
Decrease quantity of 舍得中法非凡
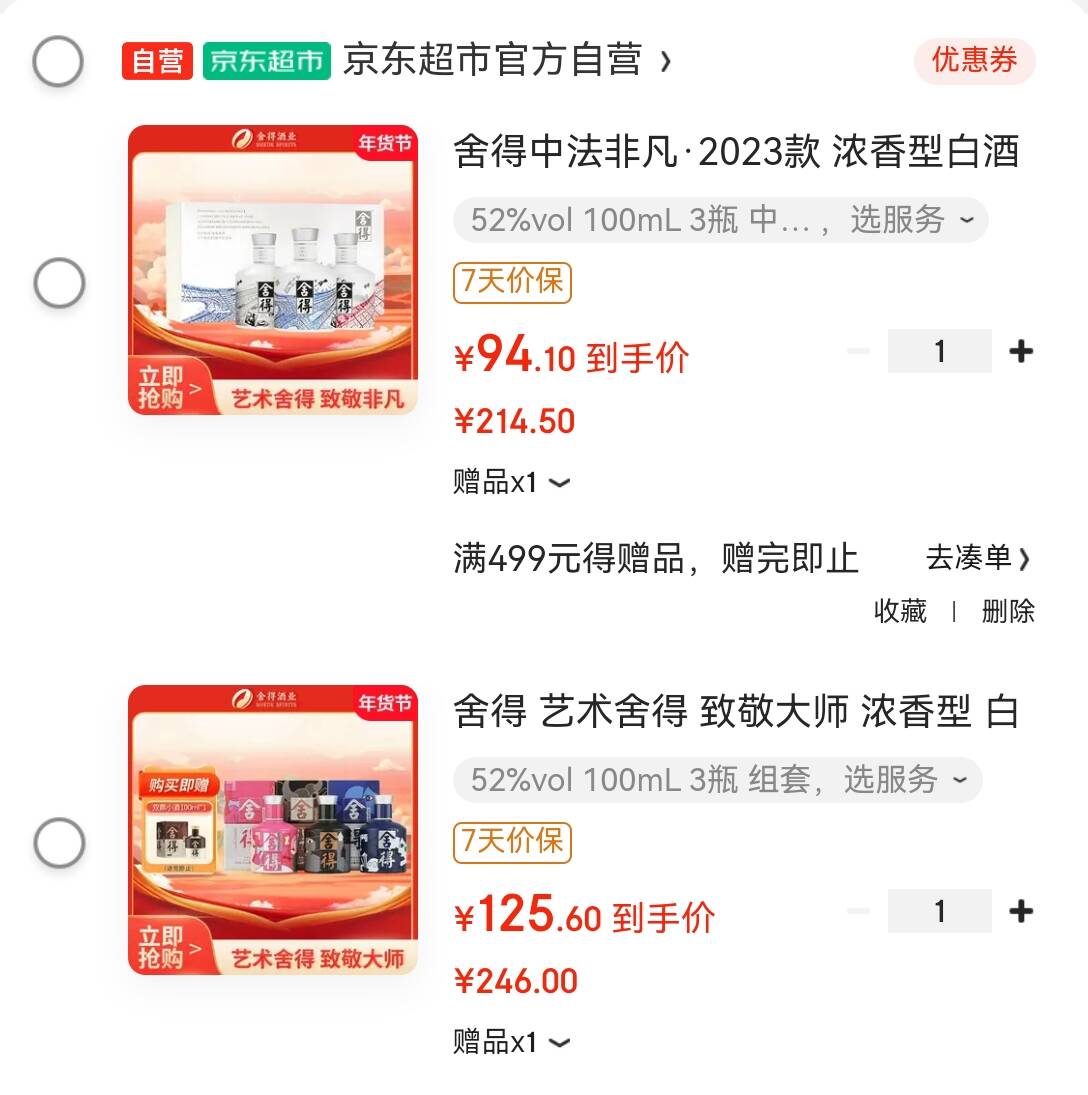tap(858, 351)
